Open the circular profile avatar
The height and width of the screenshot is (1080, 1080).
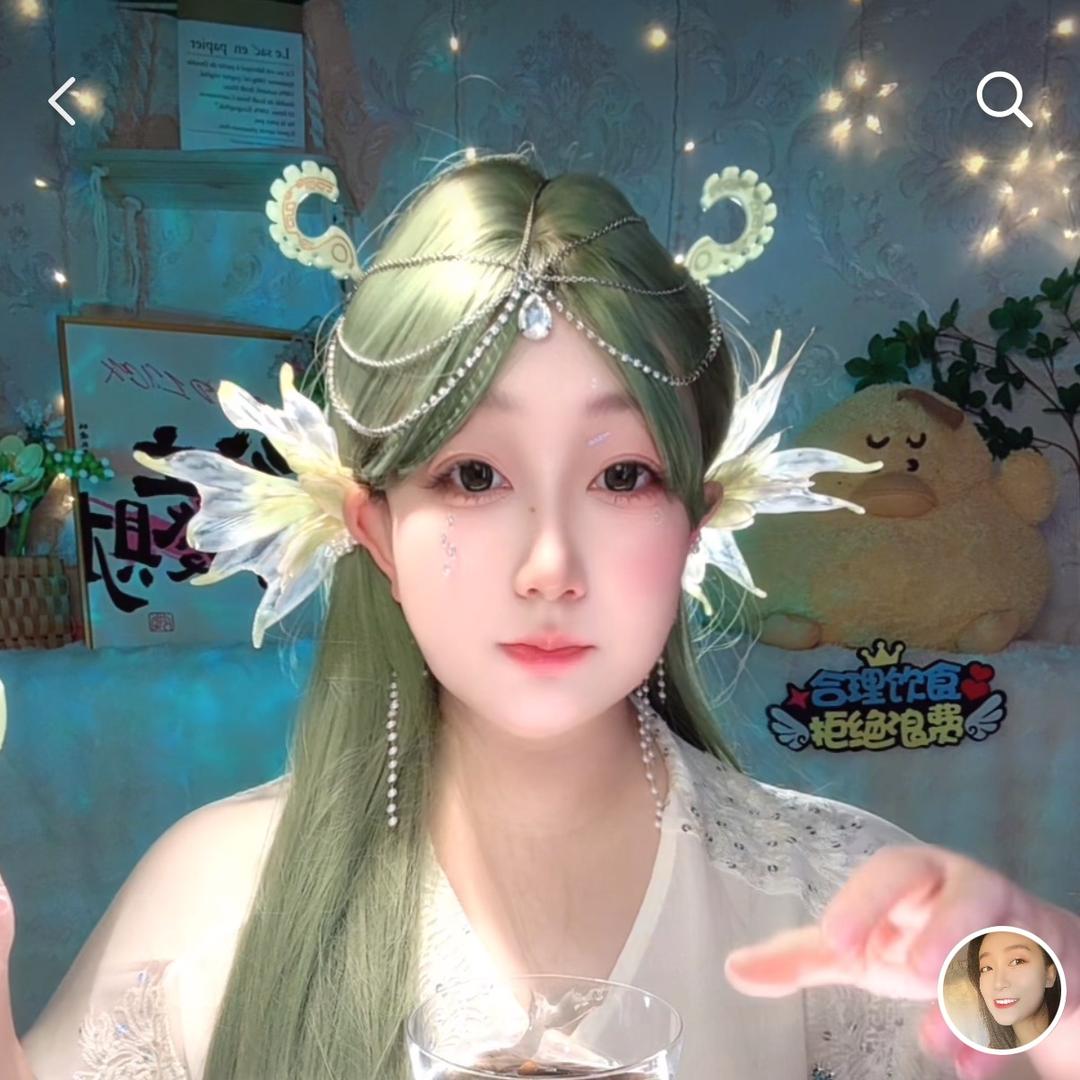(1002, 990)
